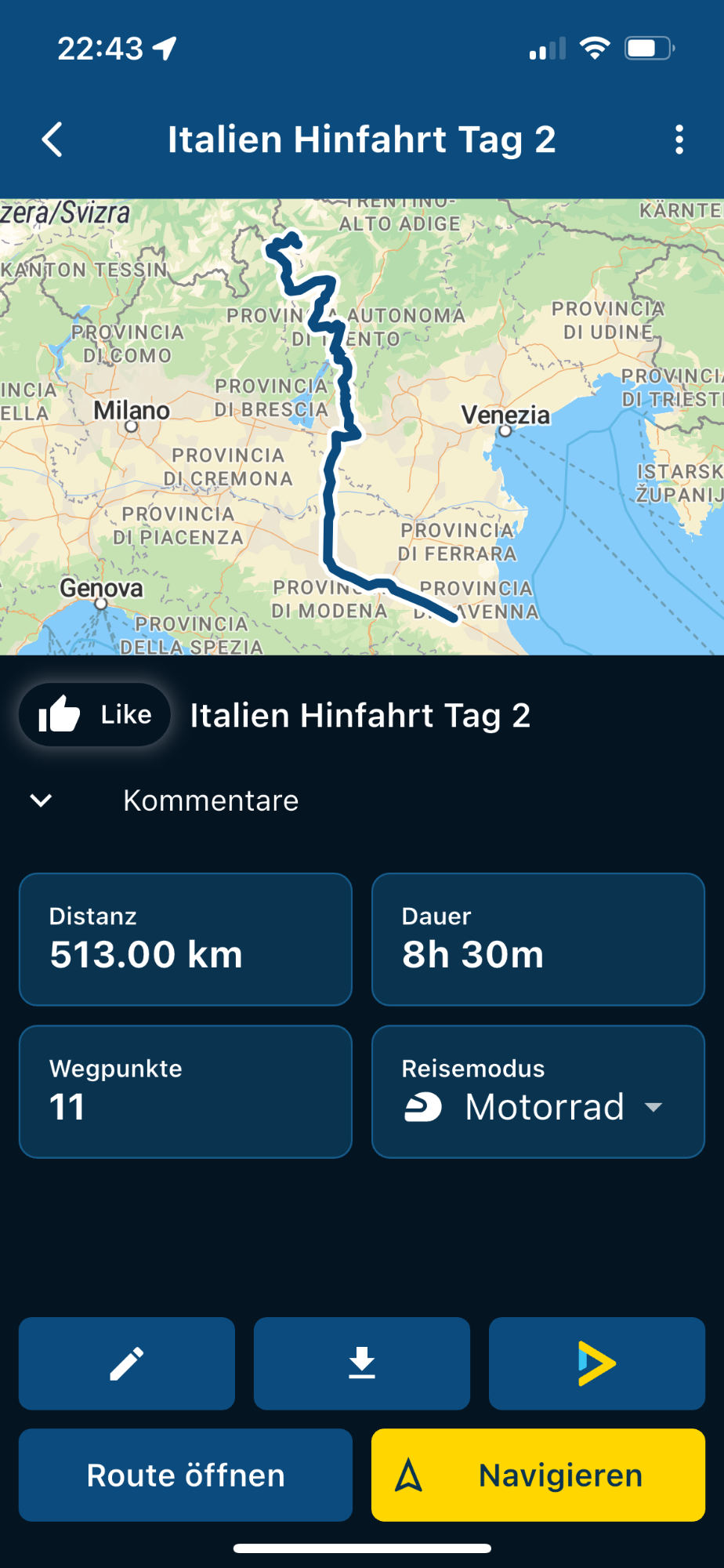Download the route for offline use
This screenshot has height=1568, width=724.
pyautogui.click(x=362, y=1363)
